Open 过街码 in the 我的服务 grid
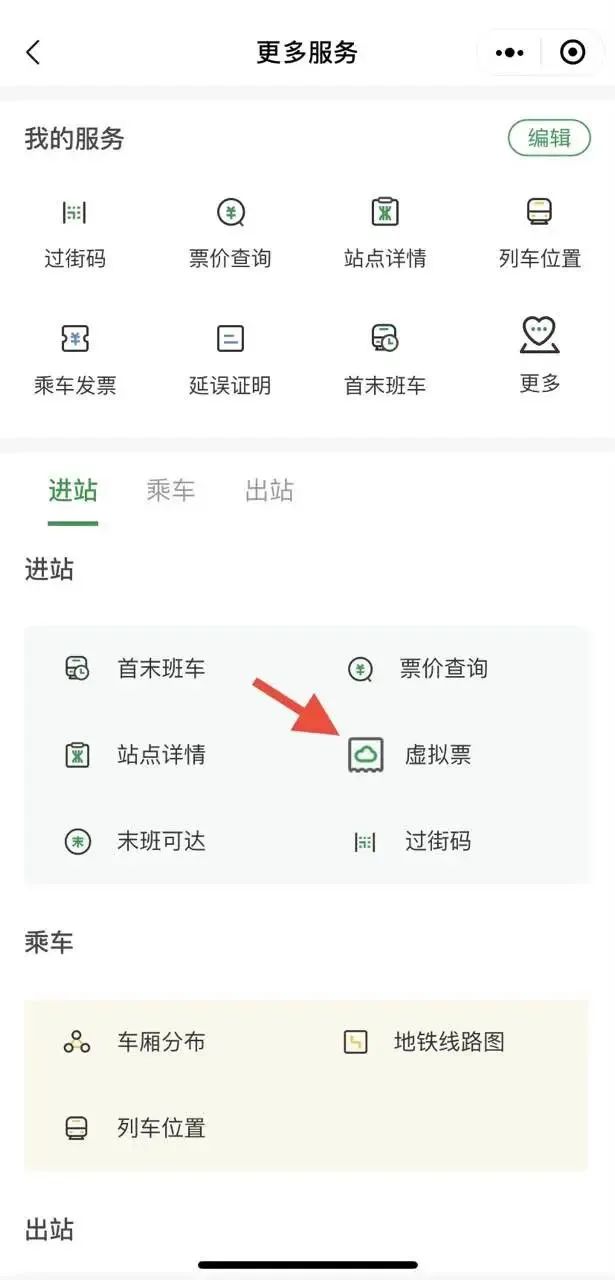 pyautogui.click(x=75, y=232)
